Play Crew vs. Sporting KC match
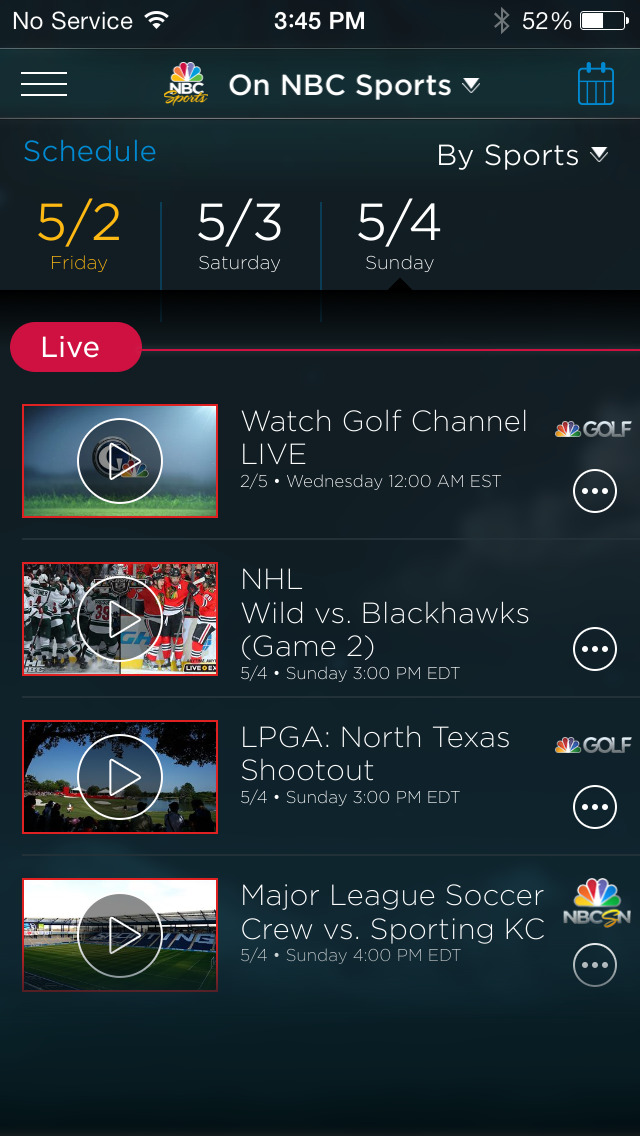640x1136 pixels. [120, 935]
